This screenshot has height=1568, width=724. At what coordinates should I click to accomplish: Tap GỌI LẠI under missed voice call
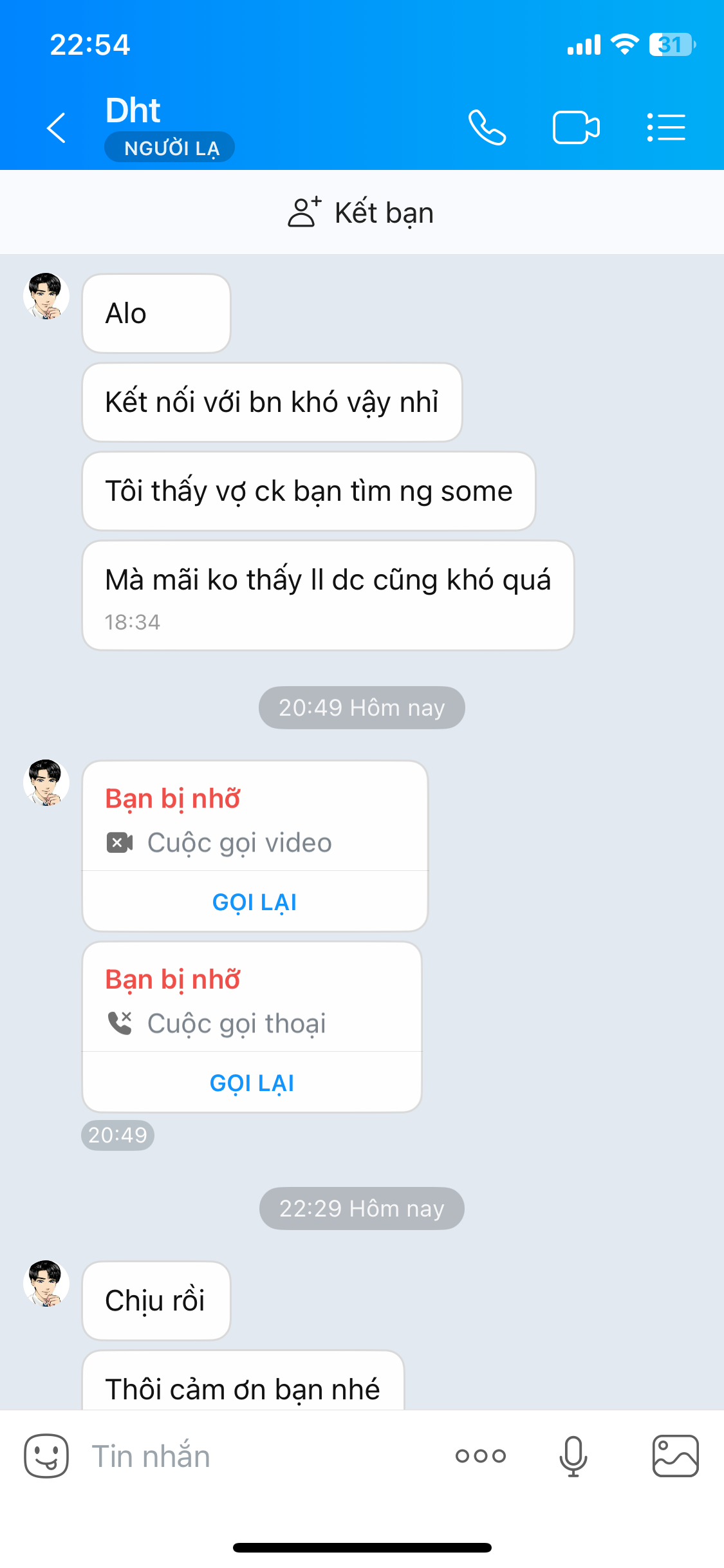(x=252, y=1083)
